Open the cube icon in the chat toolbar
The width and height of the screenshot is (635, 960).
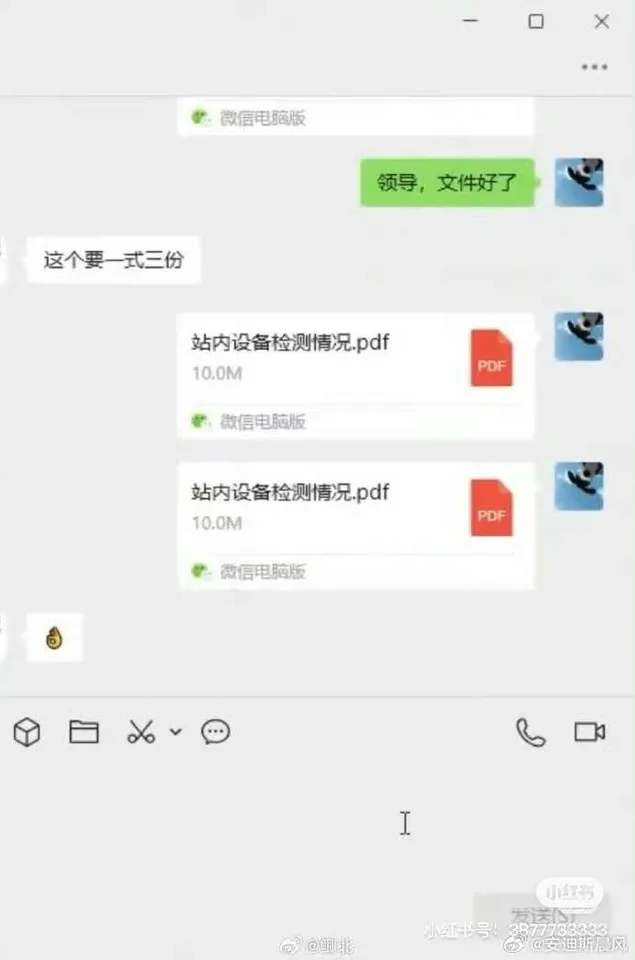click(x=27, y=732)
